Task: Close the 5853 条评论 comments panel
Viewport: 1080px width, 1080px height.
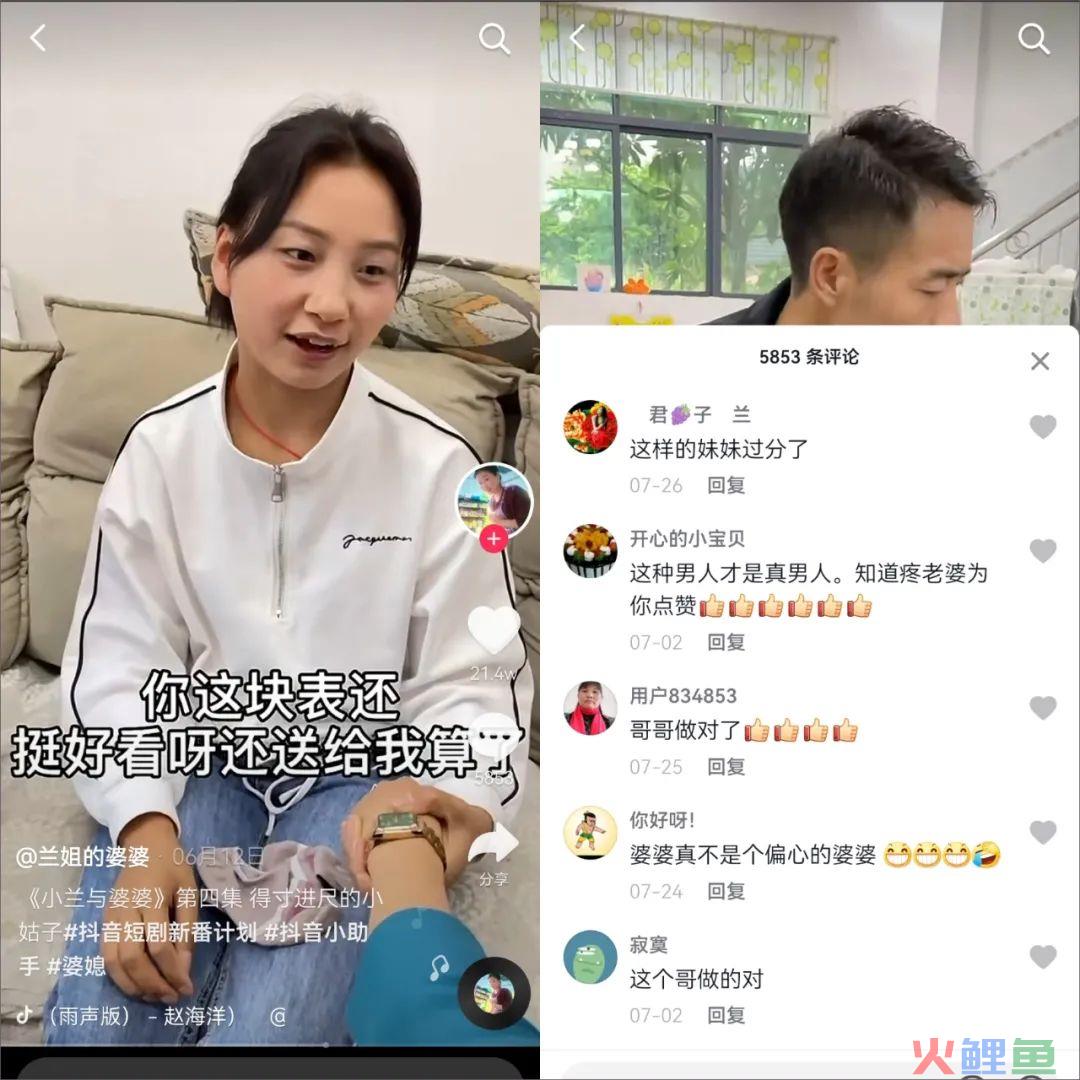Action: 1040,361
